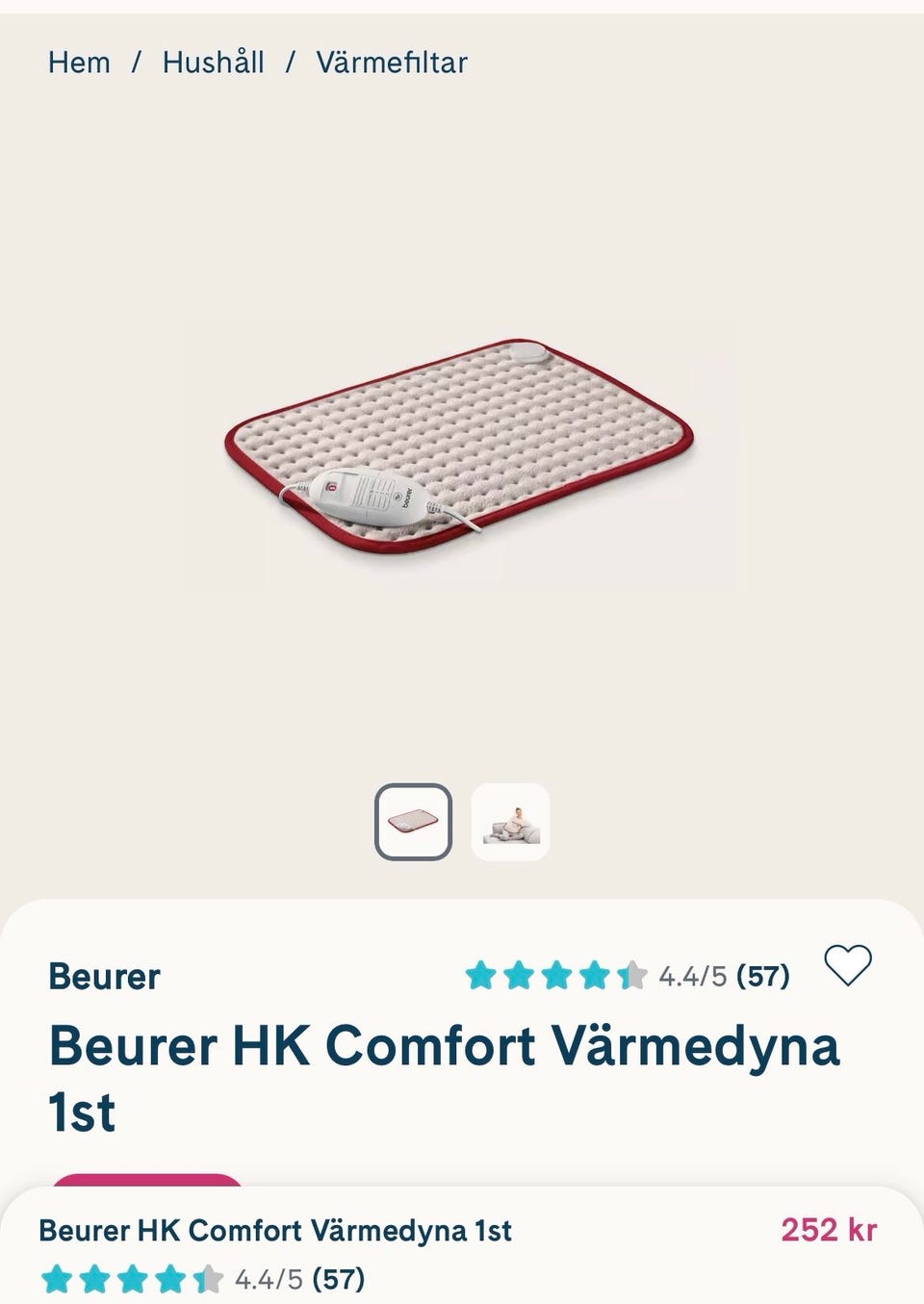Select the first heating pad thumbnail
This screenshot has height=1304, width=924.
413,822
